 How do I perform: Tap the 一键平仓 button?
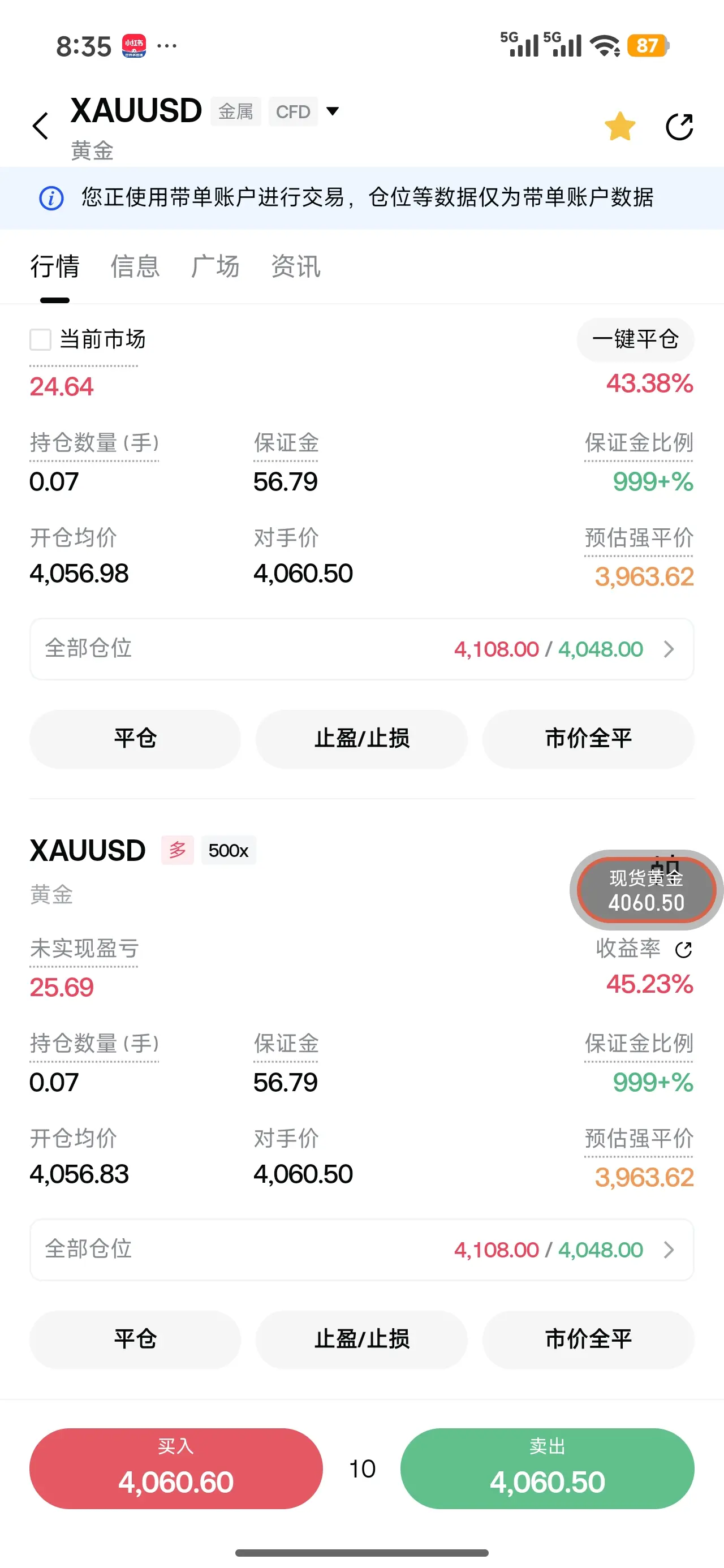pos(635,339)
